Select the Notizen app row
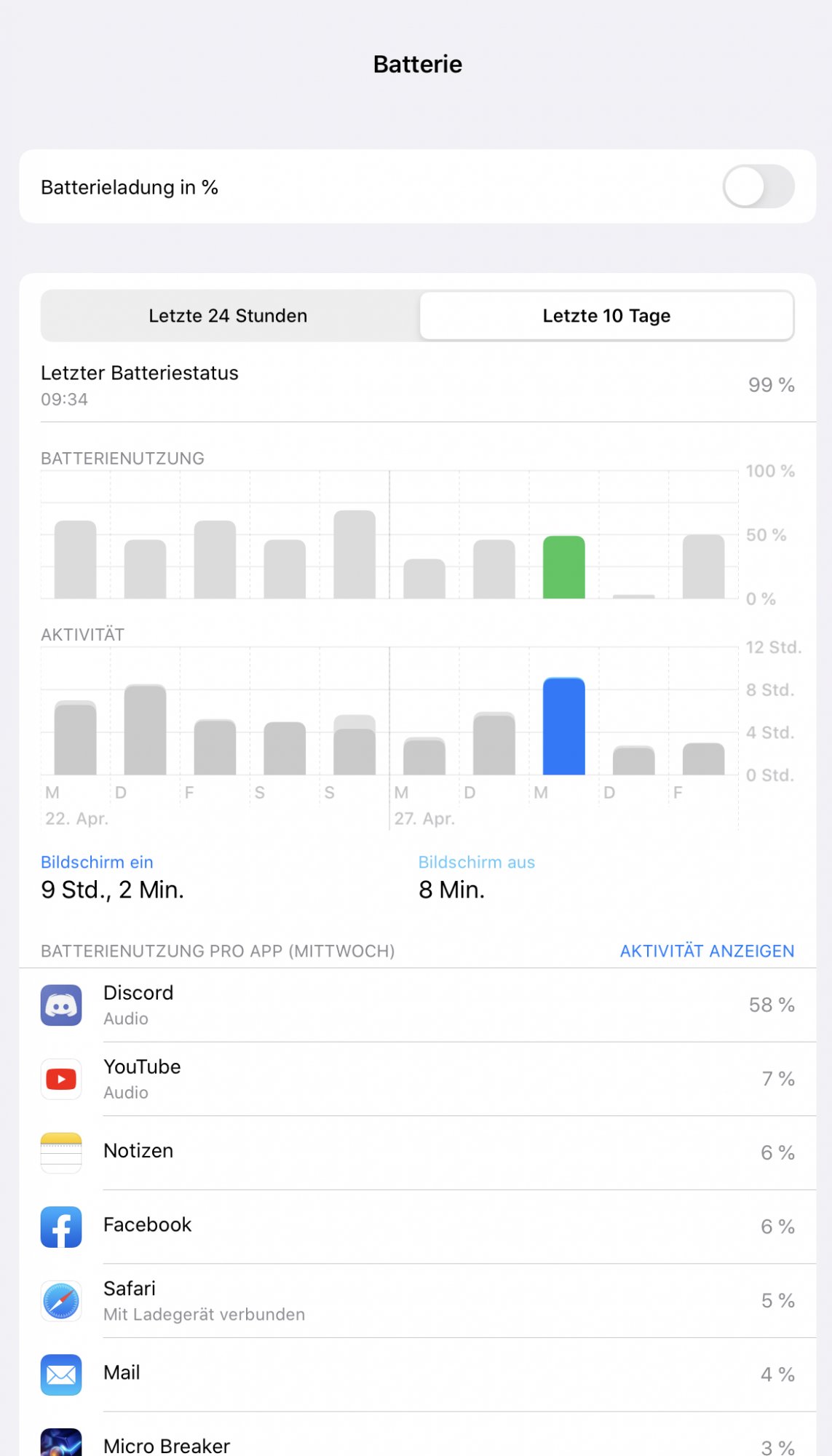832x1456 pixels. [418, 1153]
